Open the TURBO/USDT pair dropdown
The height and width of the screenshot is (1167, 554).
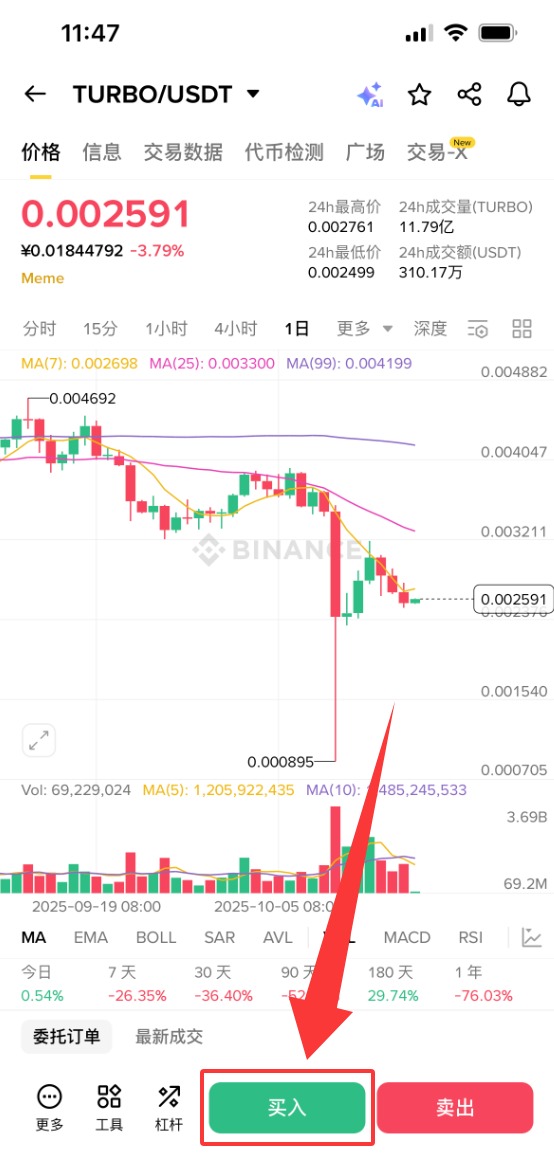(x=253, y=95)
